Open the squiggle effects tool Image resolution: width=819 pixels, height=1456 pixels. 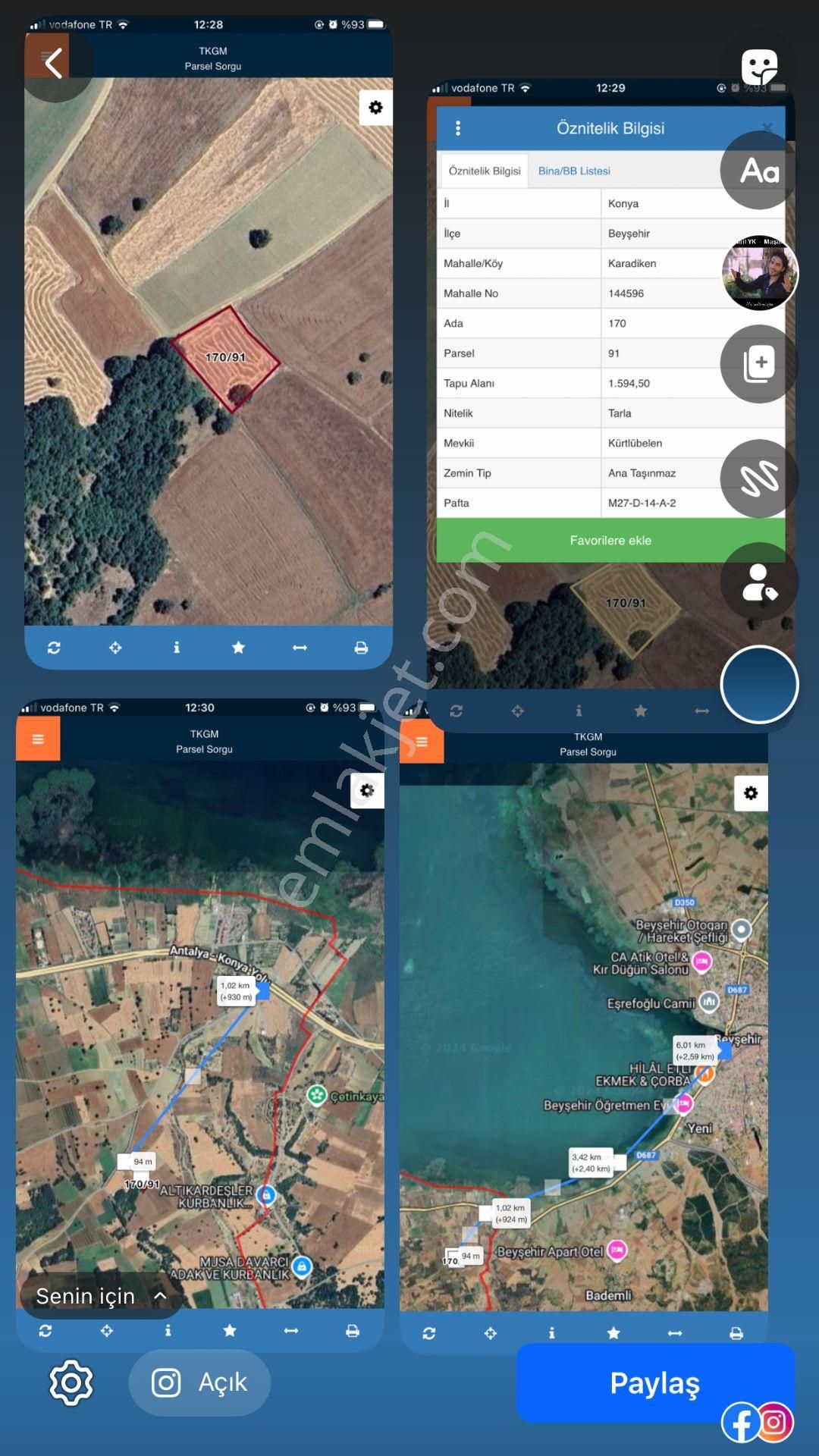tap(759, 479)
